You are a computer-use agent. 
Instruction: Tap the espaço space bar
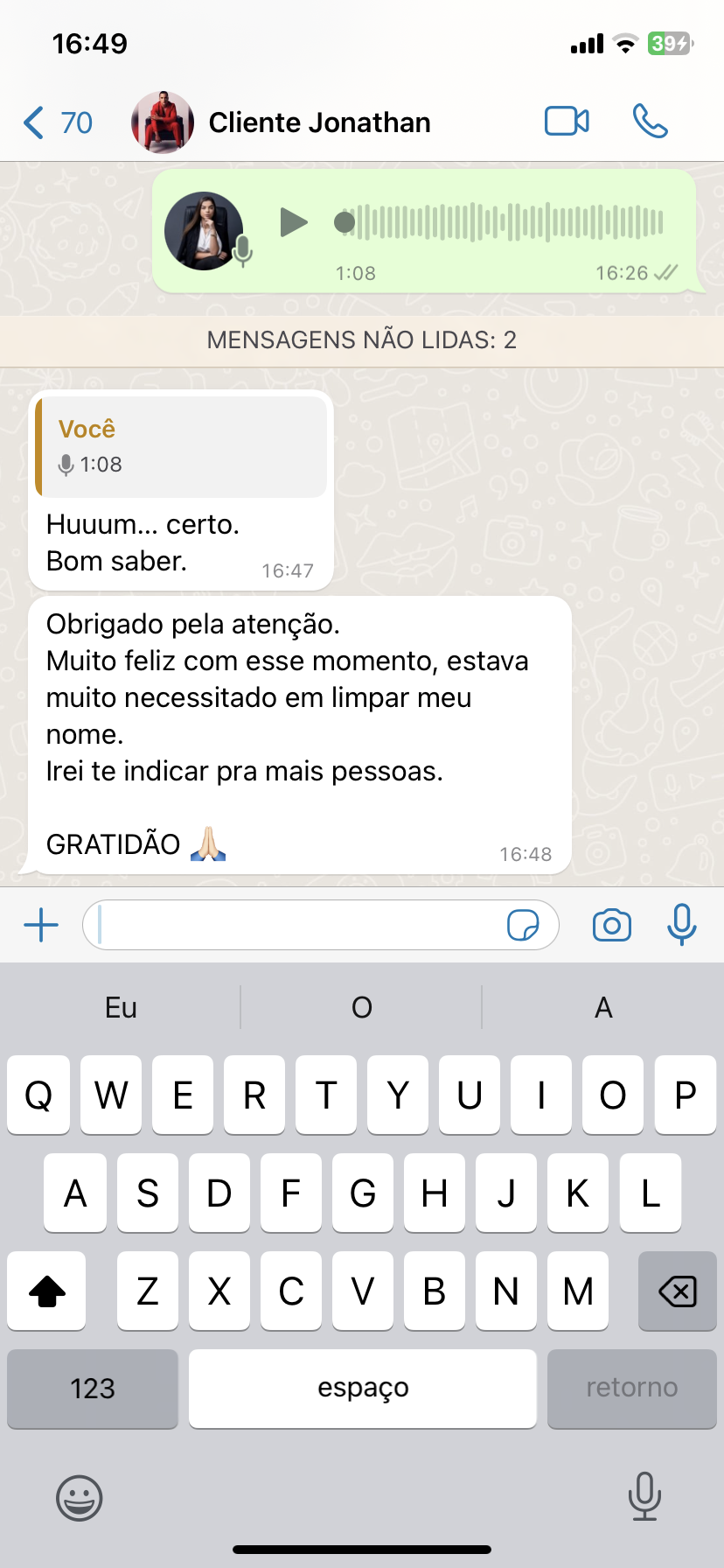click(x=362, y=1389)
